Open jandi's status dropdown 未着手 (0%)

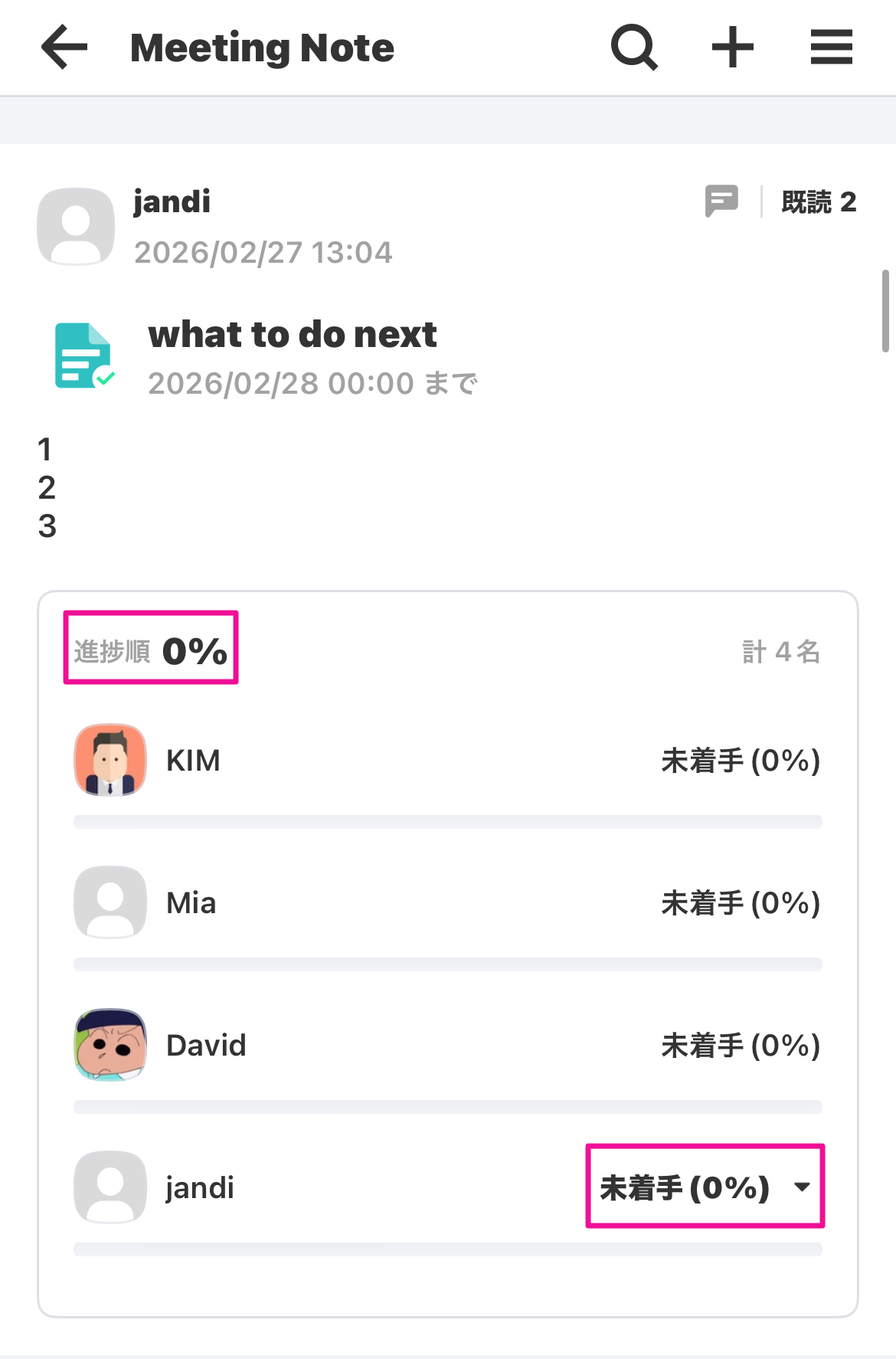click(705, 1187)
